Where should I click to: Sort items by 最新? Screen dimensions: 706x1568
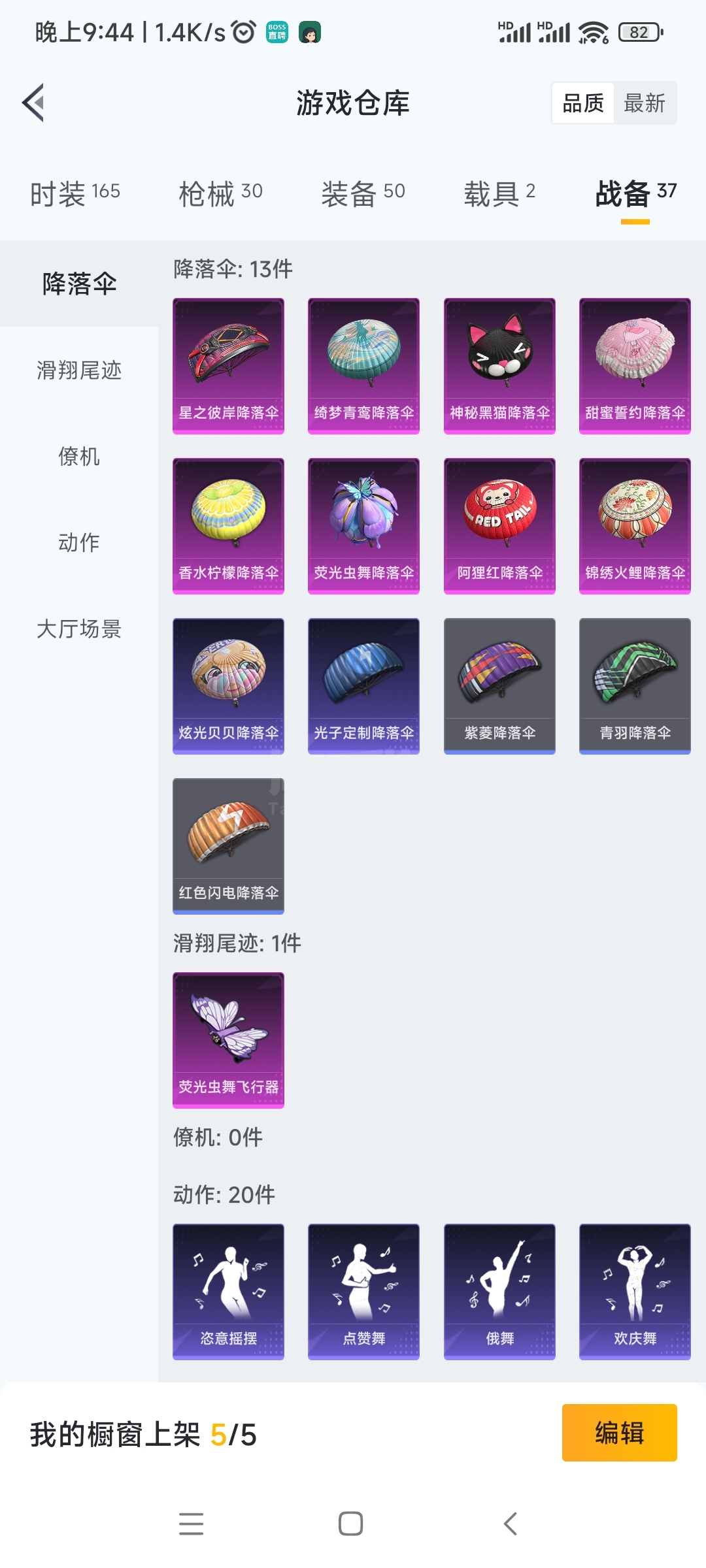click(x=644, y=103)
